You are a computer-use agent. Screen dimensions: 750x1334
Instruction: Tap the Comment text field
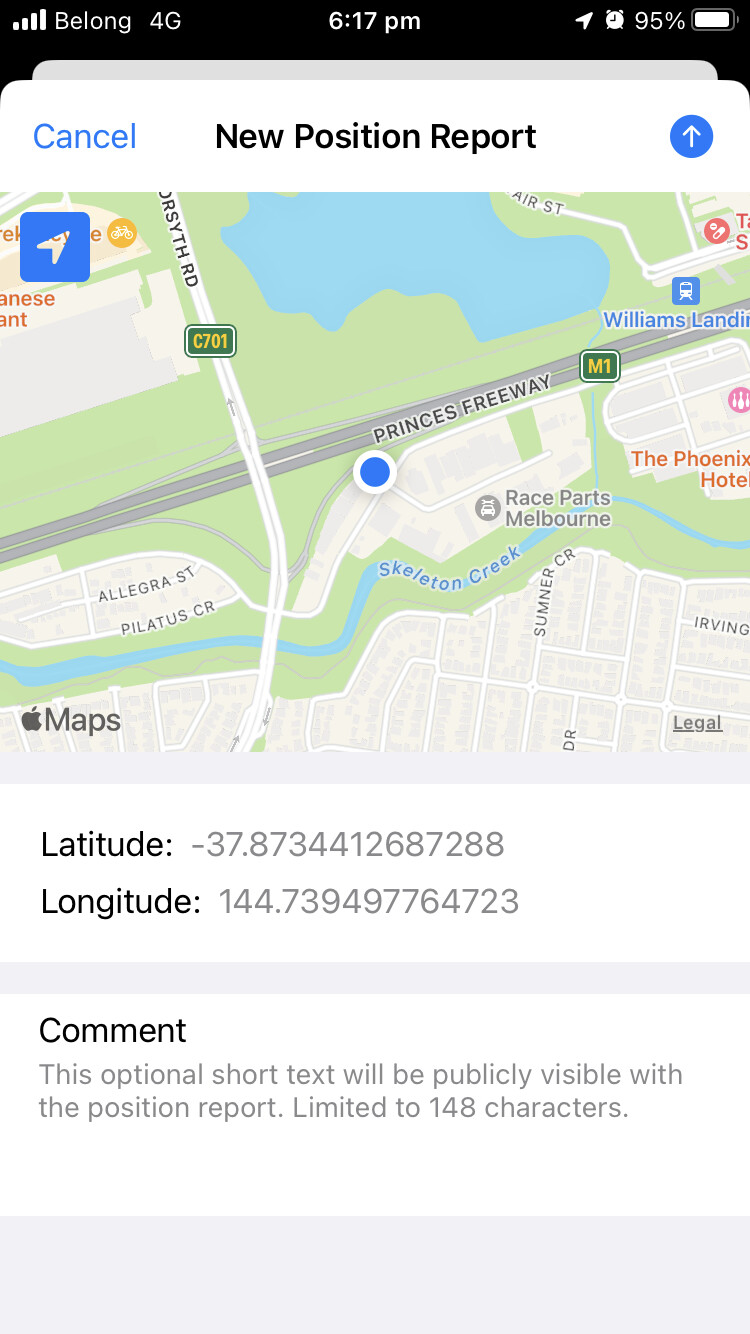point(375,1105)
